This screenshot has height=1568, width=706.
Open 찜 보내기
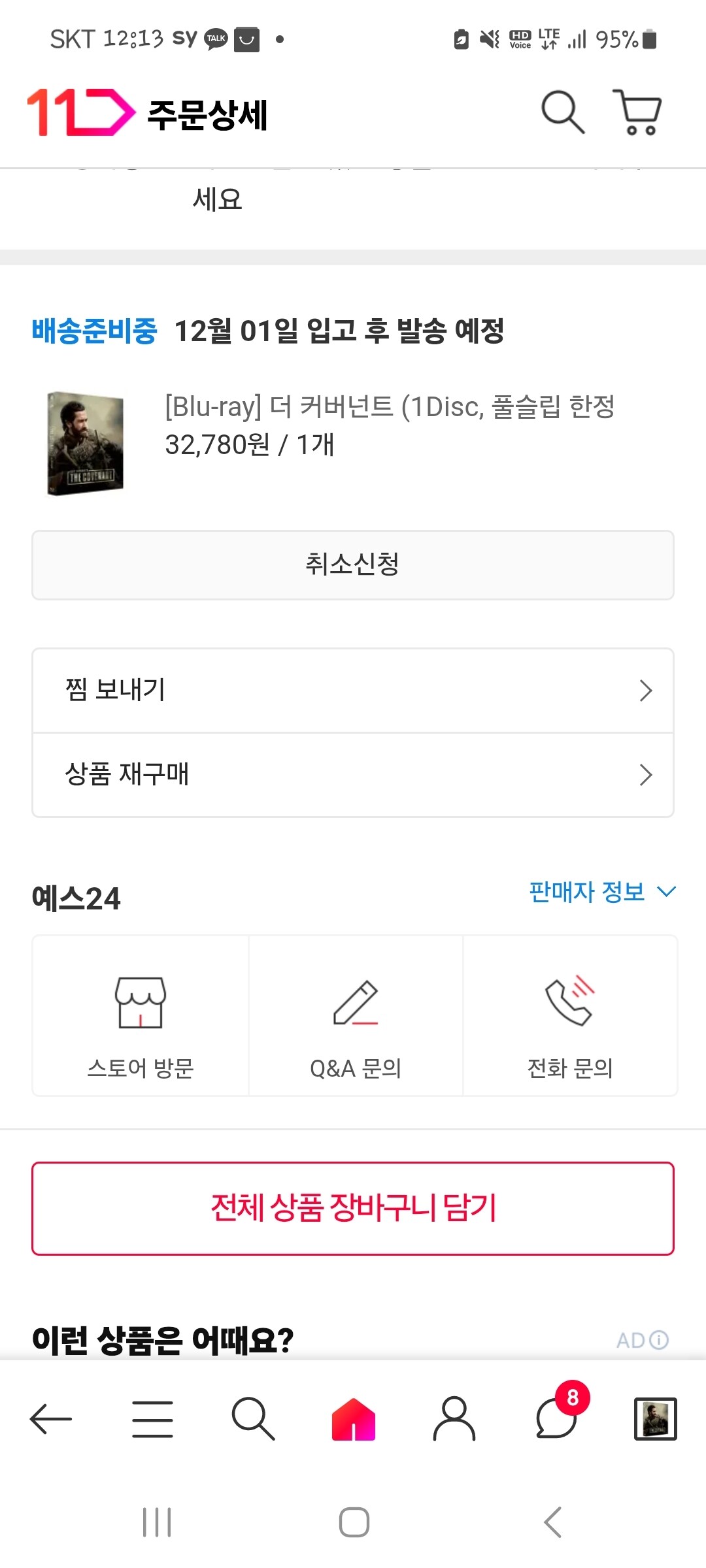click(x=353, y=690)
